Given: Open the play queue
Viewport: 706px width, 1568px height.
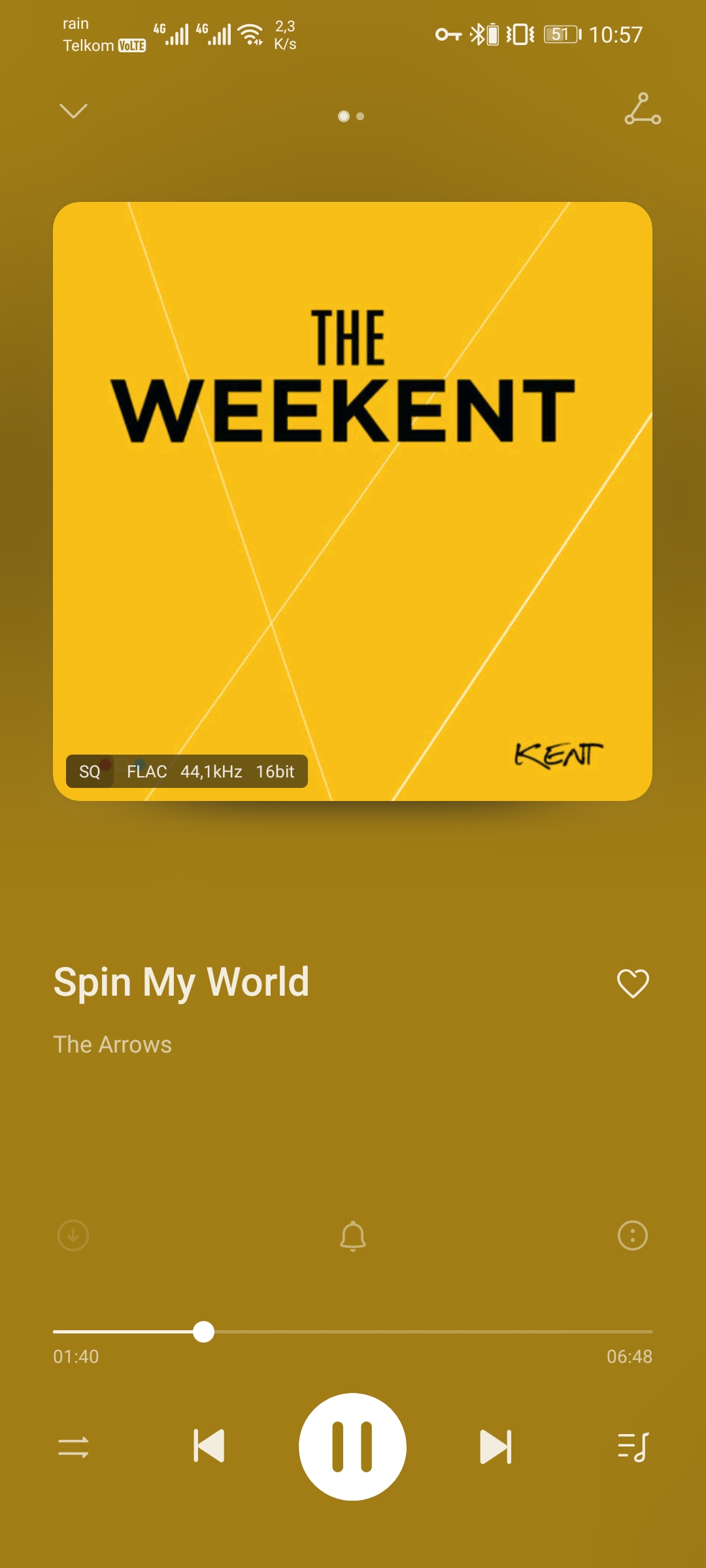Looking at the screenshot, I should 633,1446.
